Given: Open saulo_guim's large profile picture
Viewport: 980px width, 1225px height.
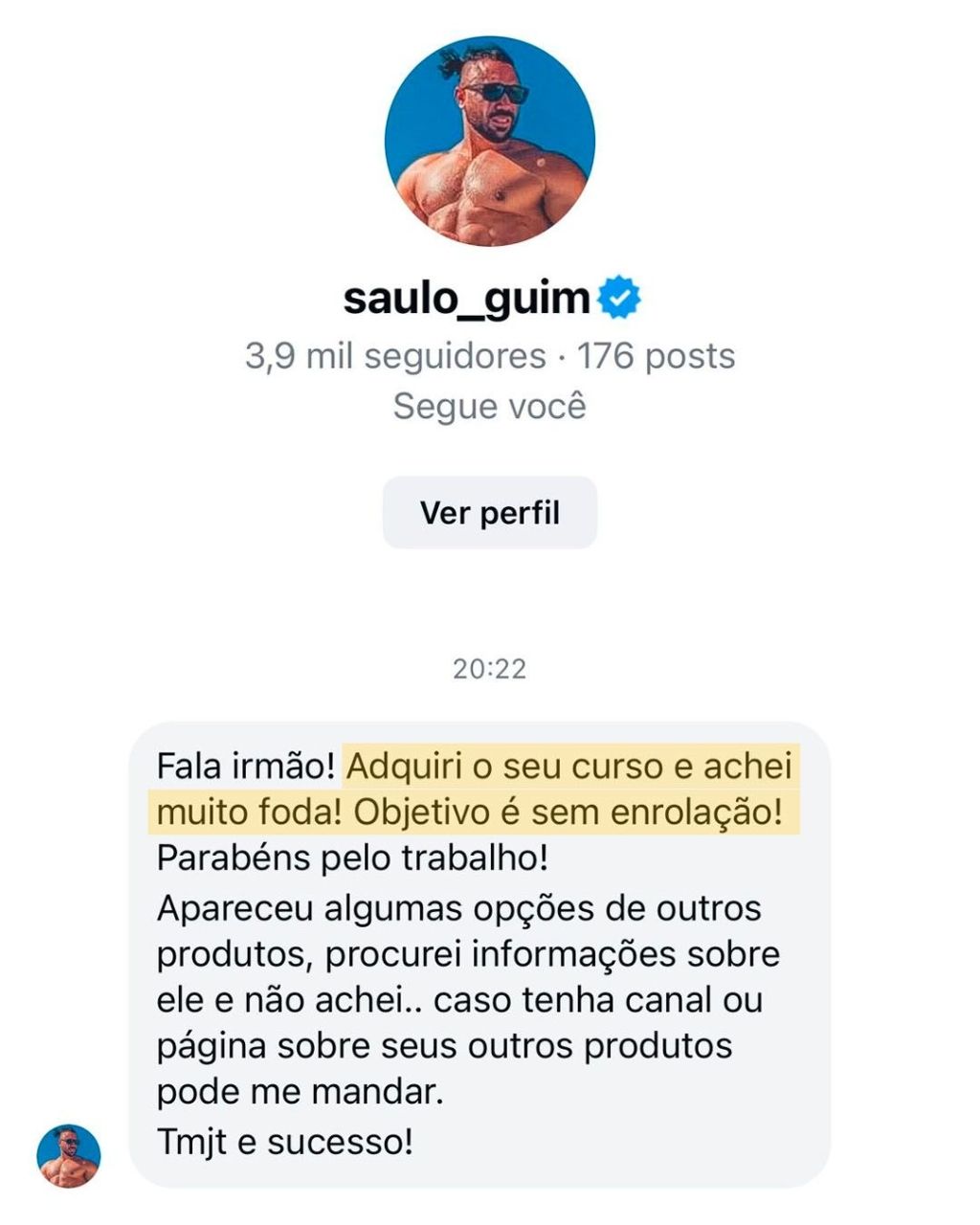Looking at the screenshot, I should click(489, 141).
